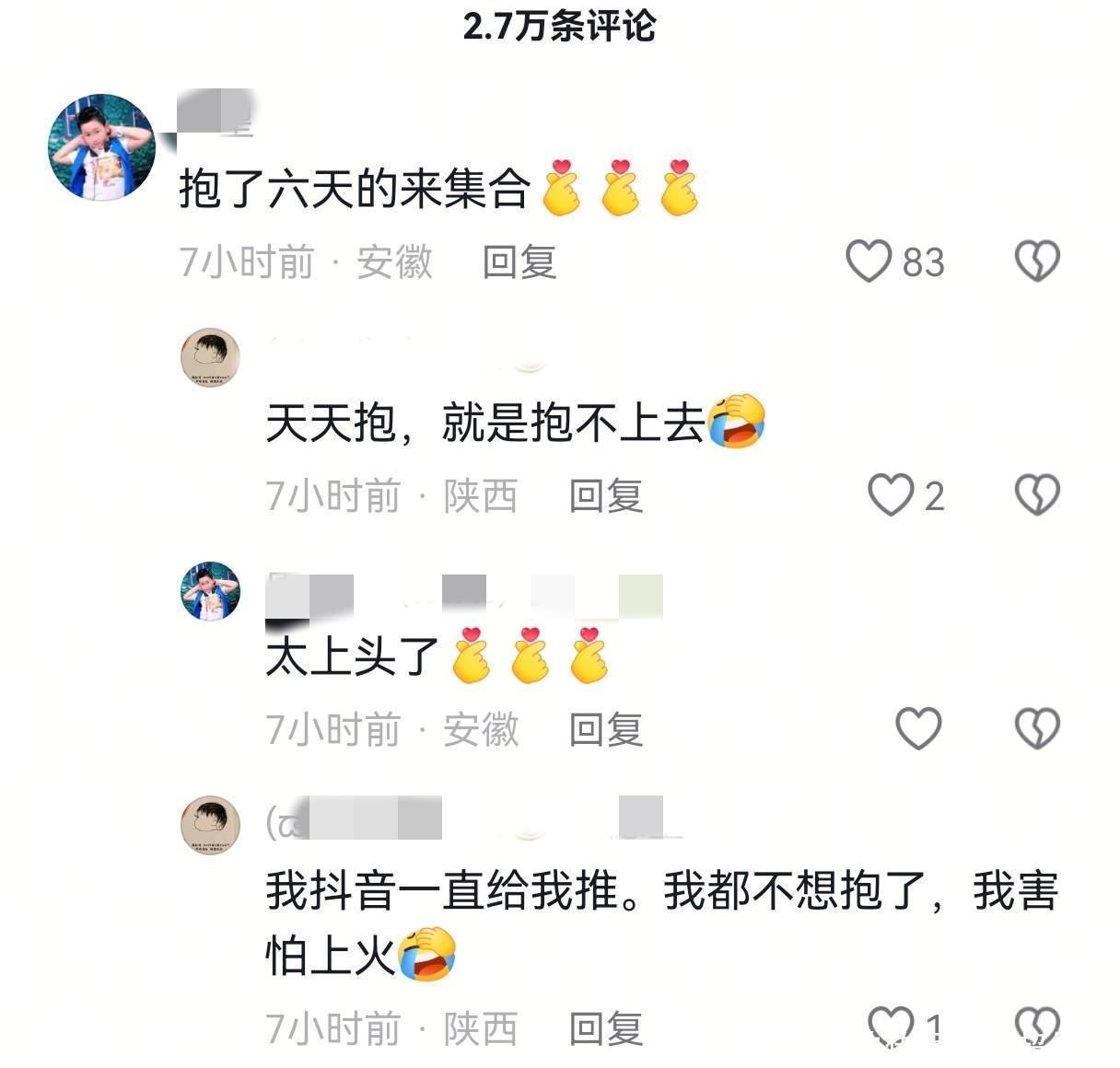Screen dimensions: 1120x1068
Task: Open avatar beside 我抖音一直给我推 reply
Action: point(210,825)
